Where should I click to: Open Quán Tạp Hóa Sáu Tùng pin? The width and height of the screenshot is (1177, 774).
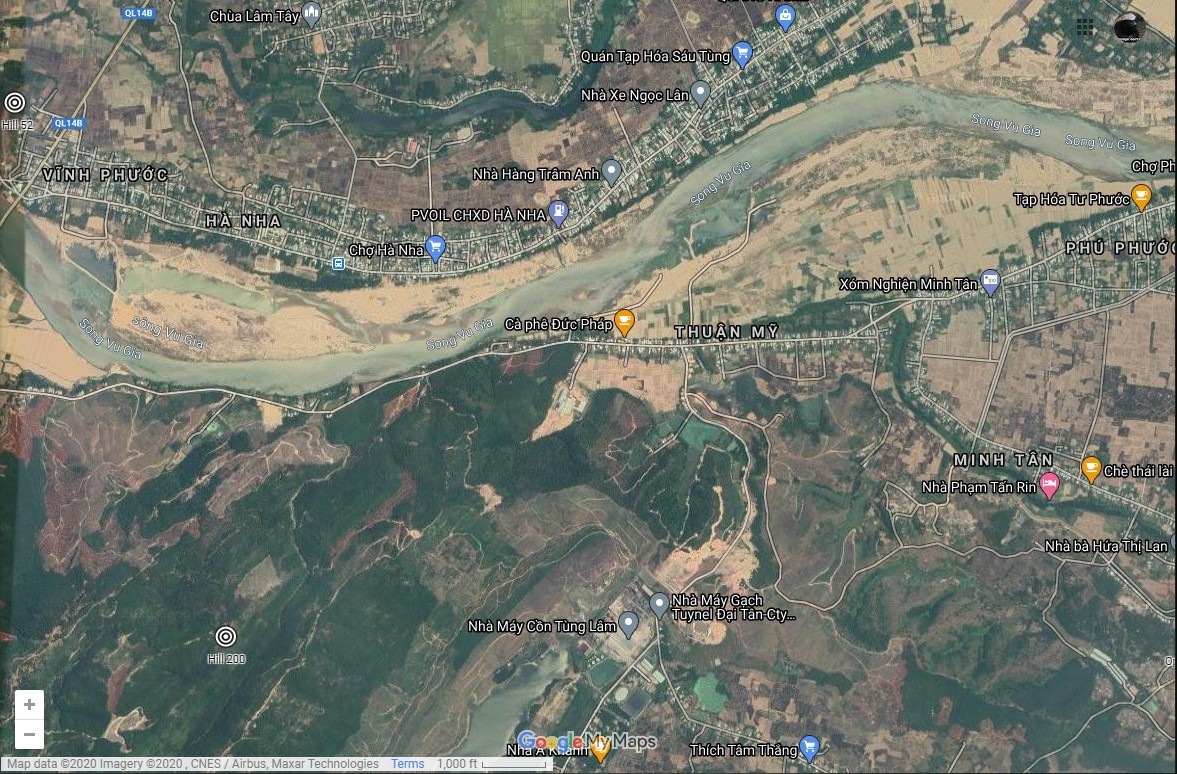(742, 53)
